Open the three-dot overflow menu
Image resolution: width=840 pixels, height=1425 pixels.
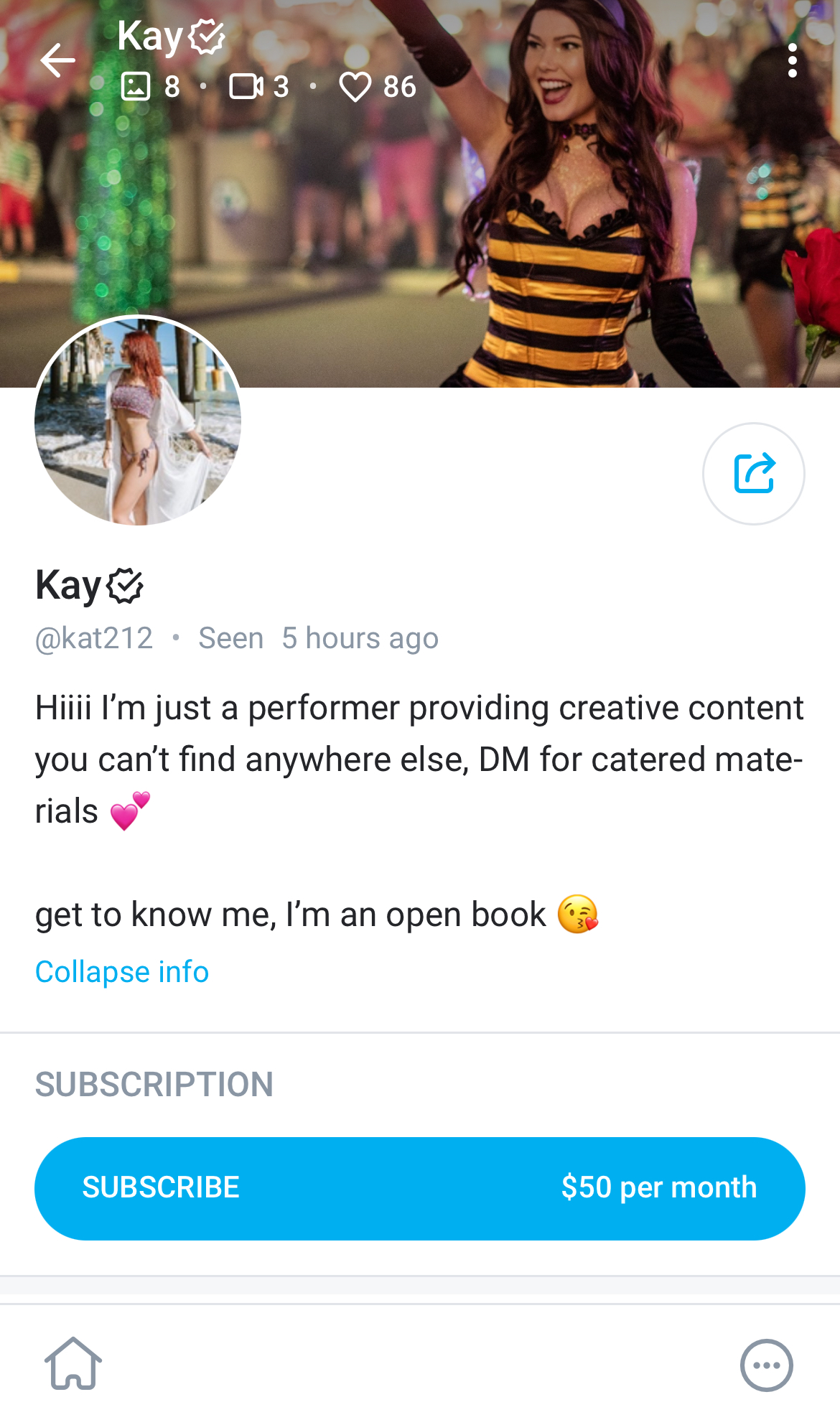click(792, 60)
